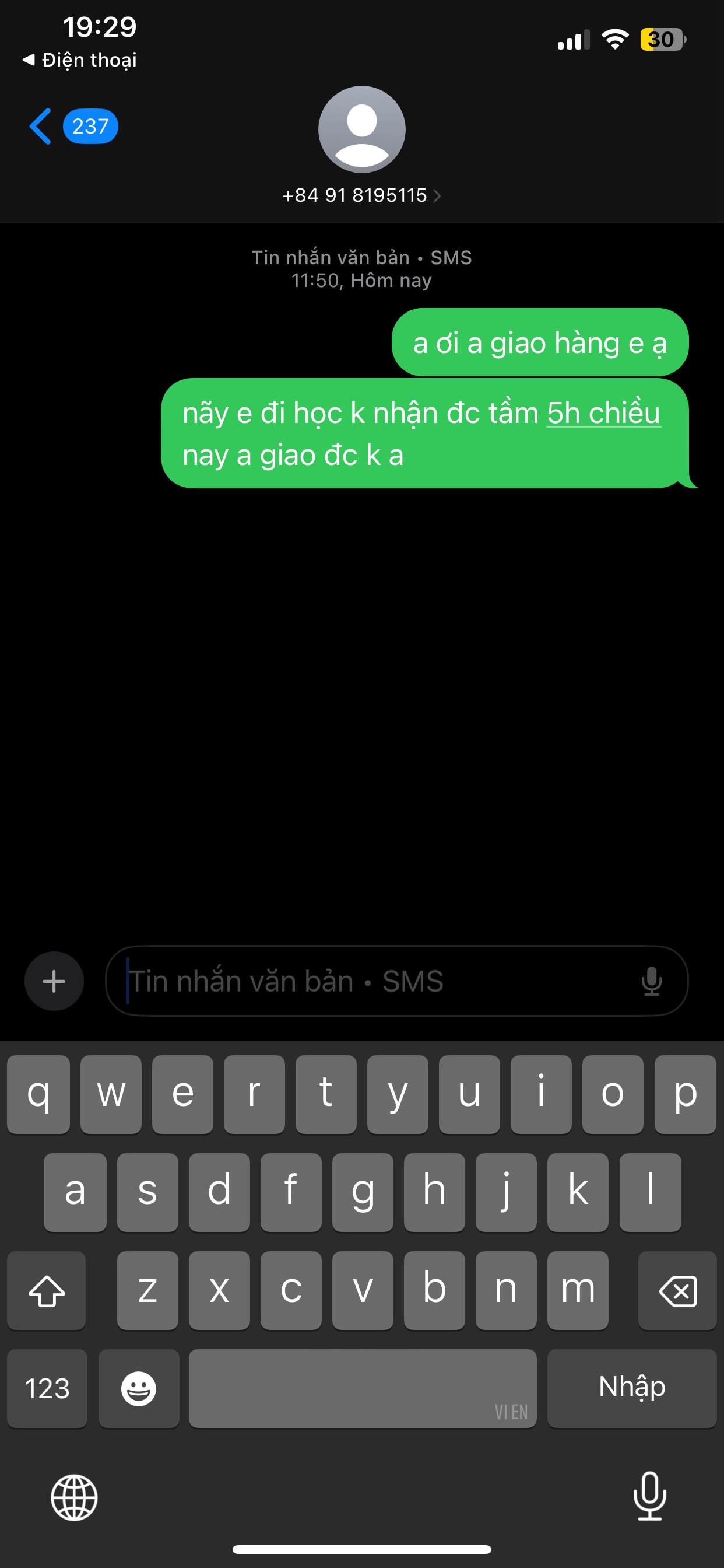Tap the Nhập return key
Screen dimensions: 724x1568
(631, 1388)
